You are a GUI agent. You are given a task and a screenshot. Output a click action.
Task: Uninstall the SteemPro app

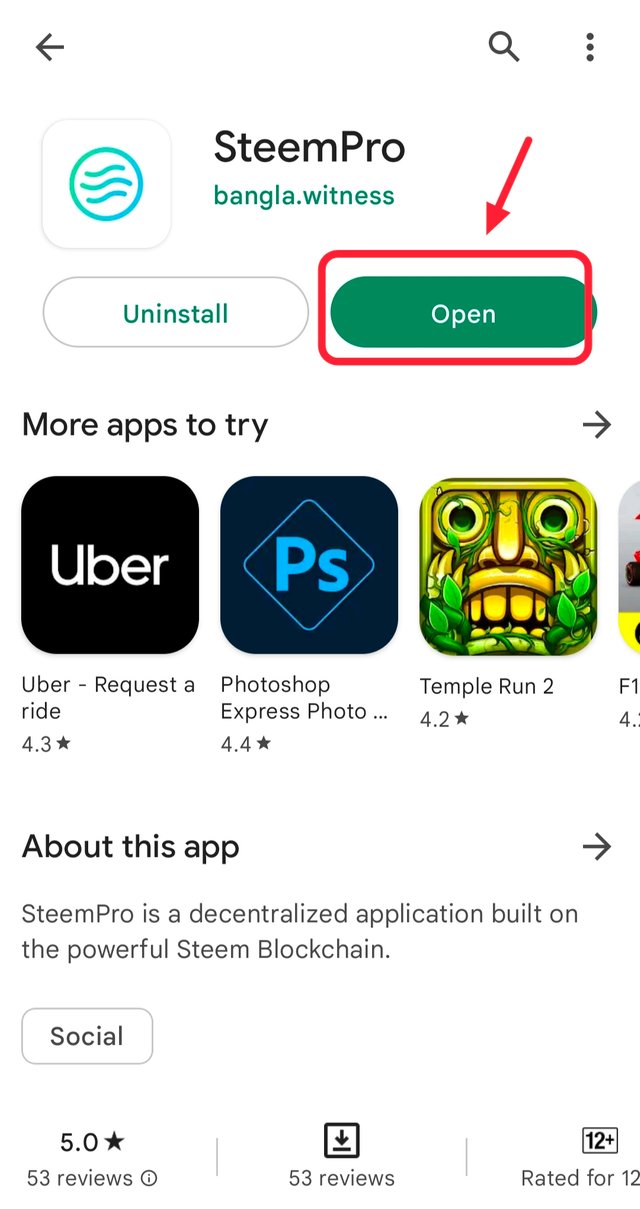pyautogui.click(x=175, y=314)
